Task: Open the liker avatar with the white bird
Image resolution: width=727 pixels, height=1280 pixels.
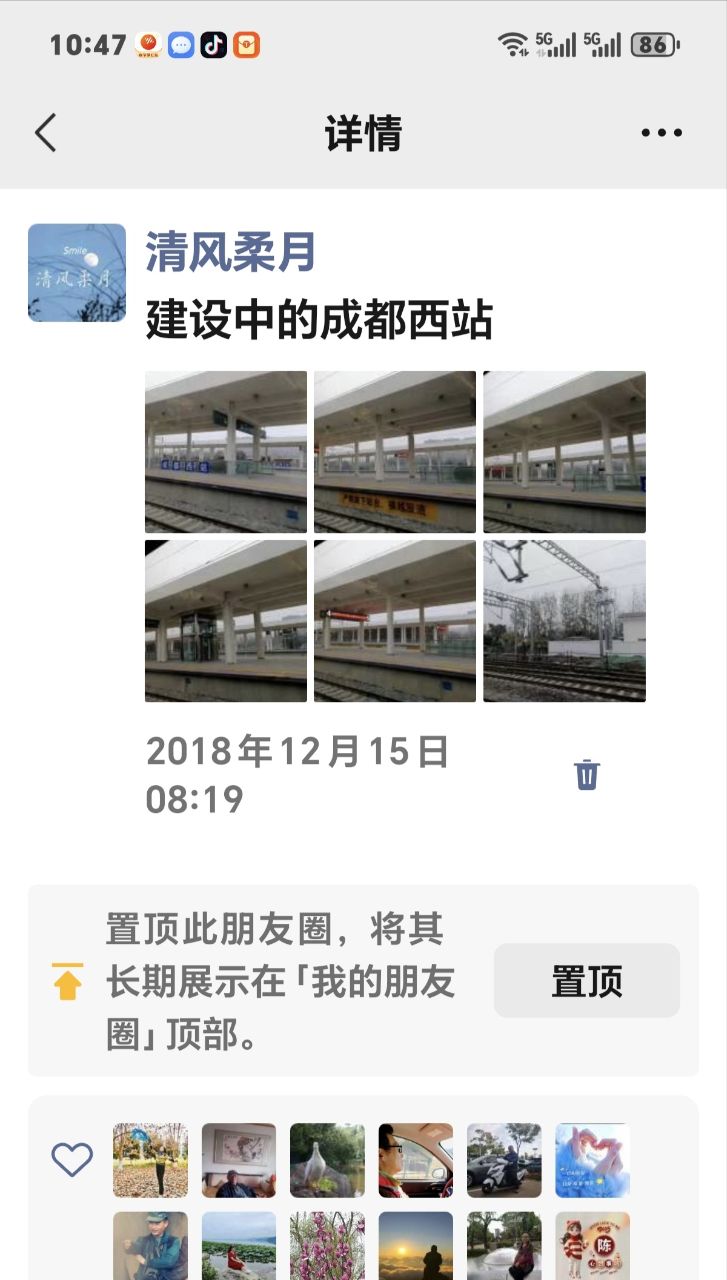Action: coord(327,1160)
